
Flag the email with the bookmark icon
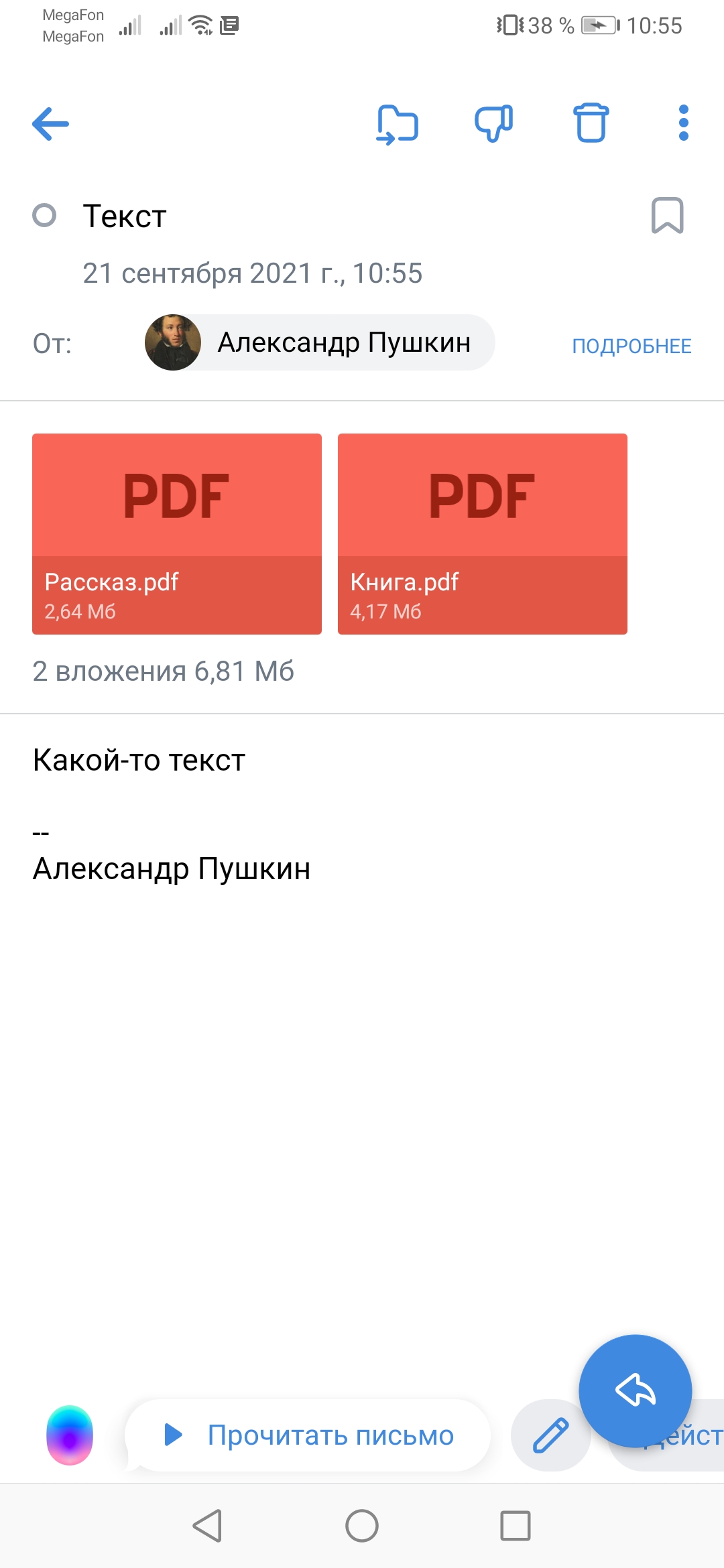coord(667,215)
